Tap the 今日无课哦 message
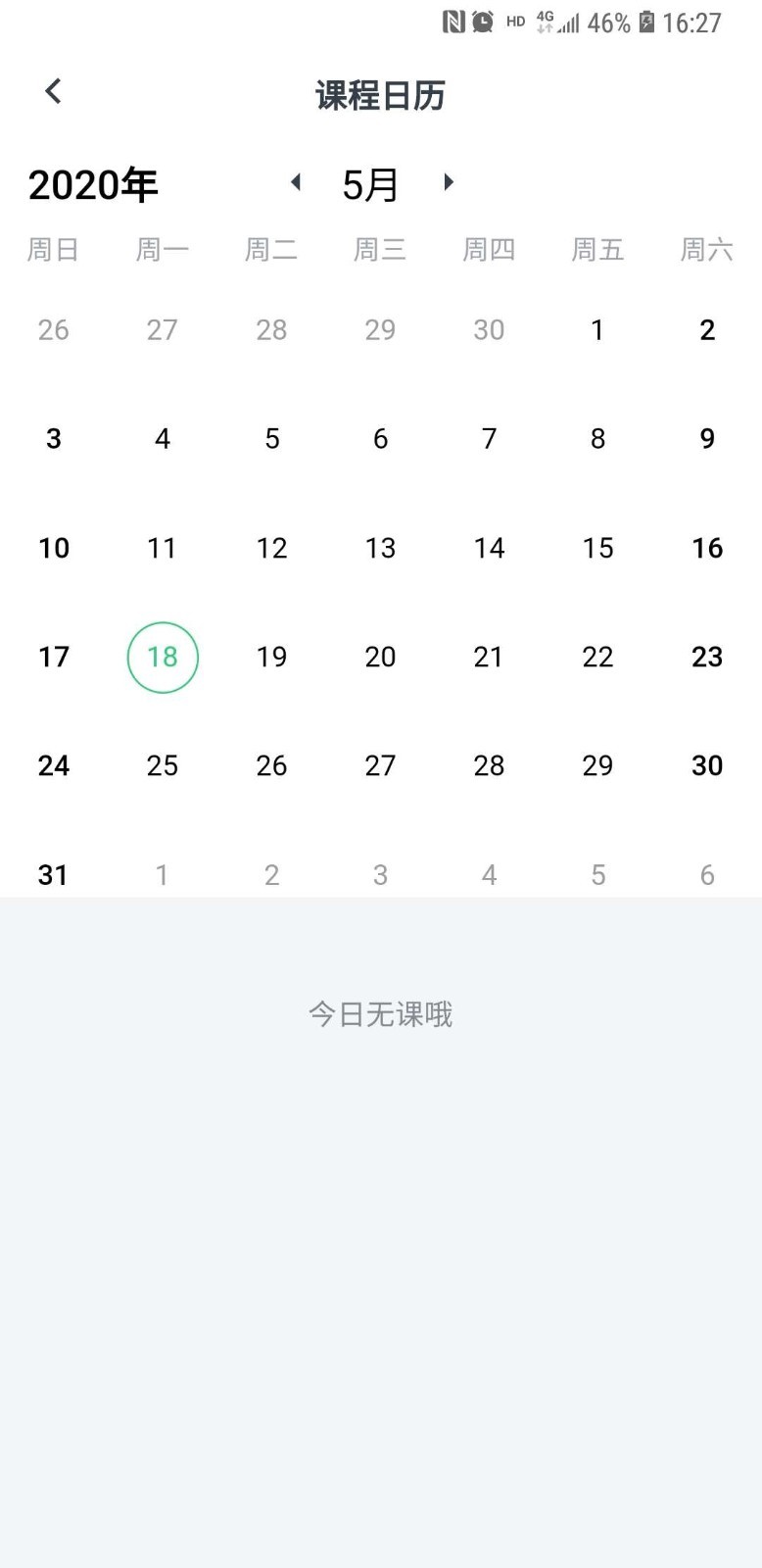762x1568 pixels. pyautogui.click(x=380, y=1013)
